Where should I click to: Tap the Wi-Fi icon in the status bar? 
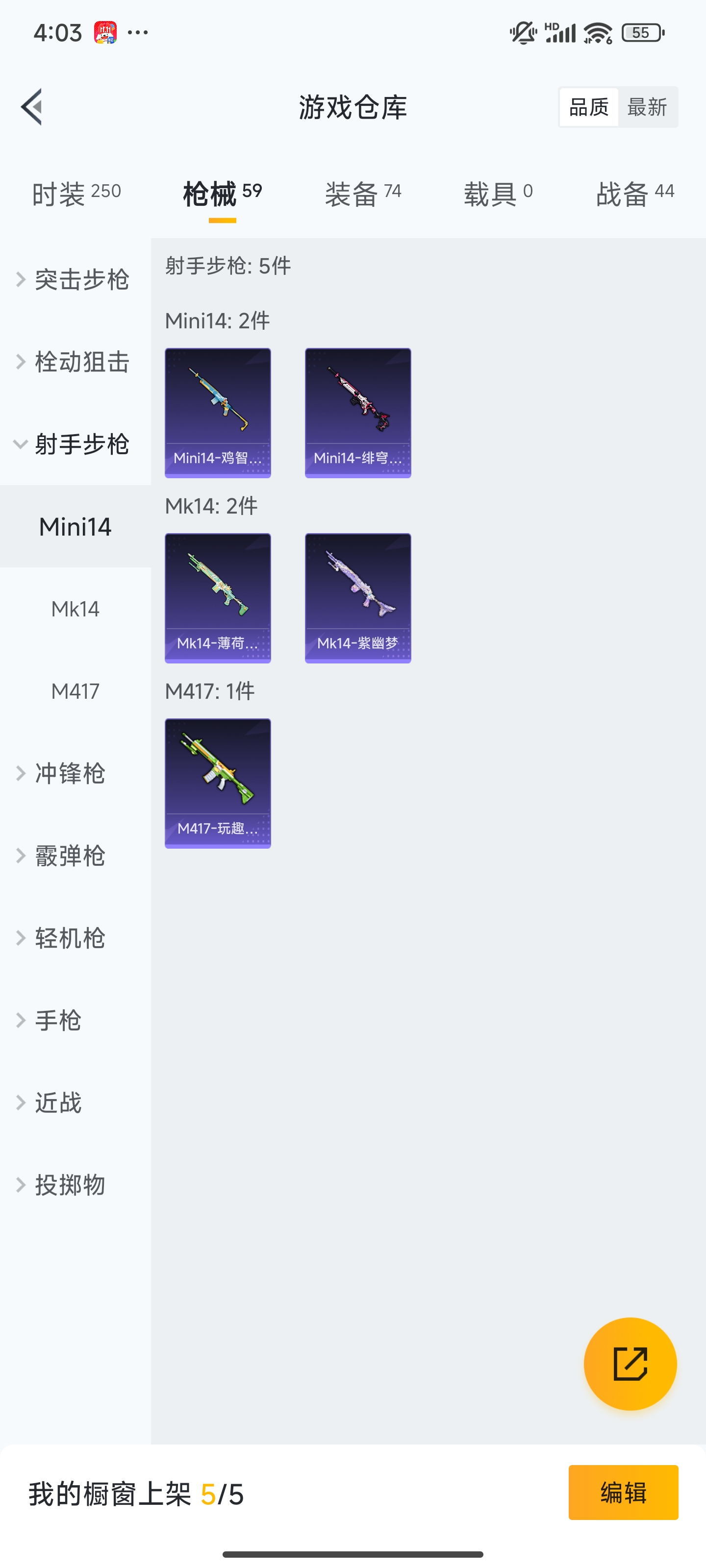[598, 33]
